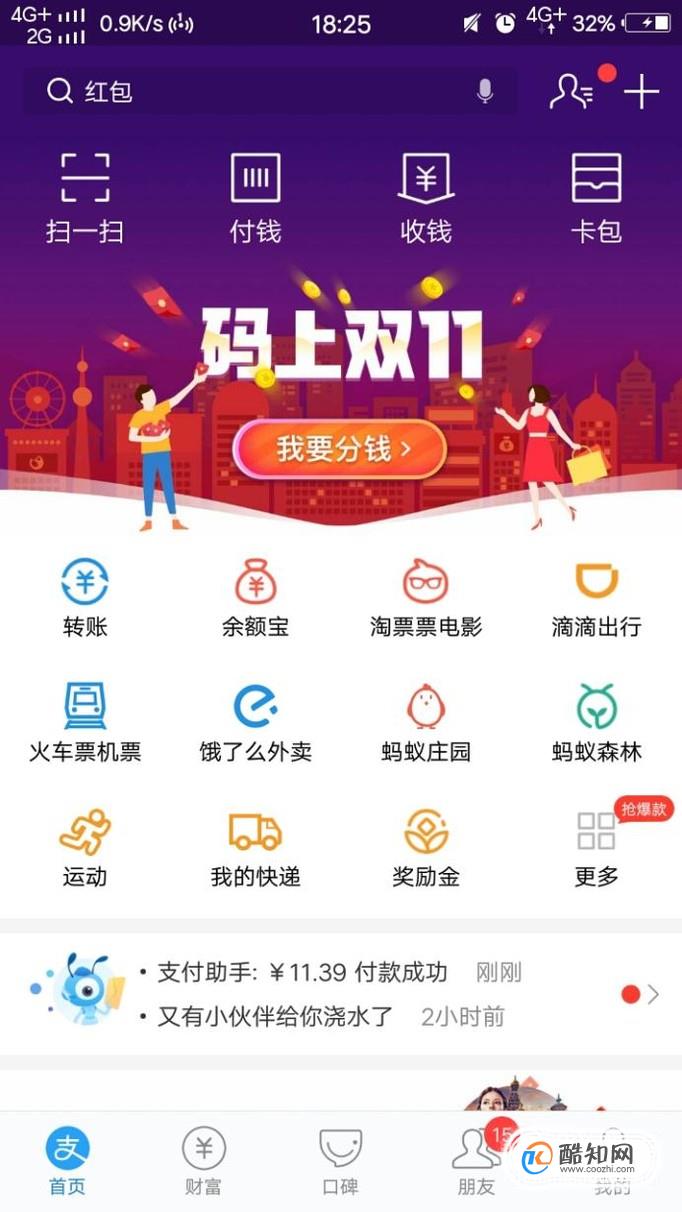This screenshot has height=1212, width=682.
Task: Open the contacts icon with red dot
Action: point(572,92)
